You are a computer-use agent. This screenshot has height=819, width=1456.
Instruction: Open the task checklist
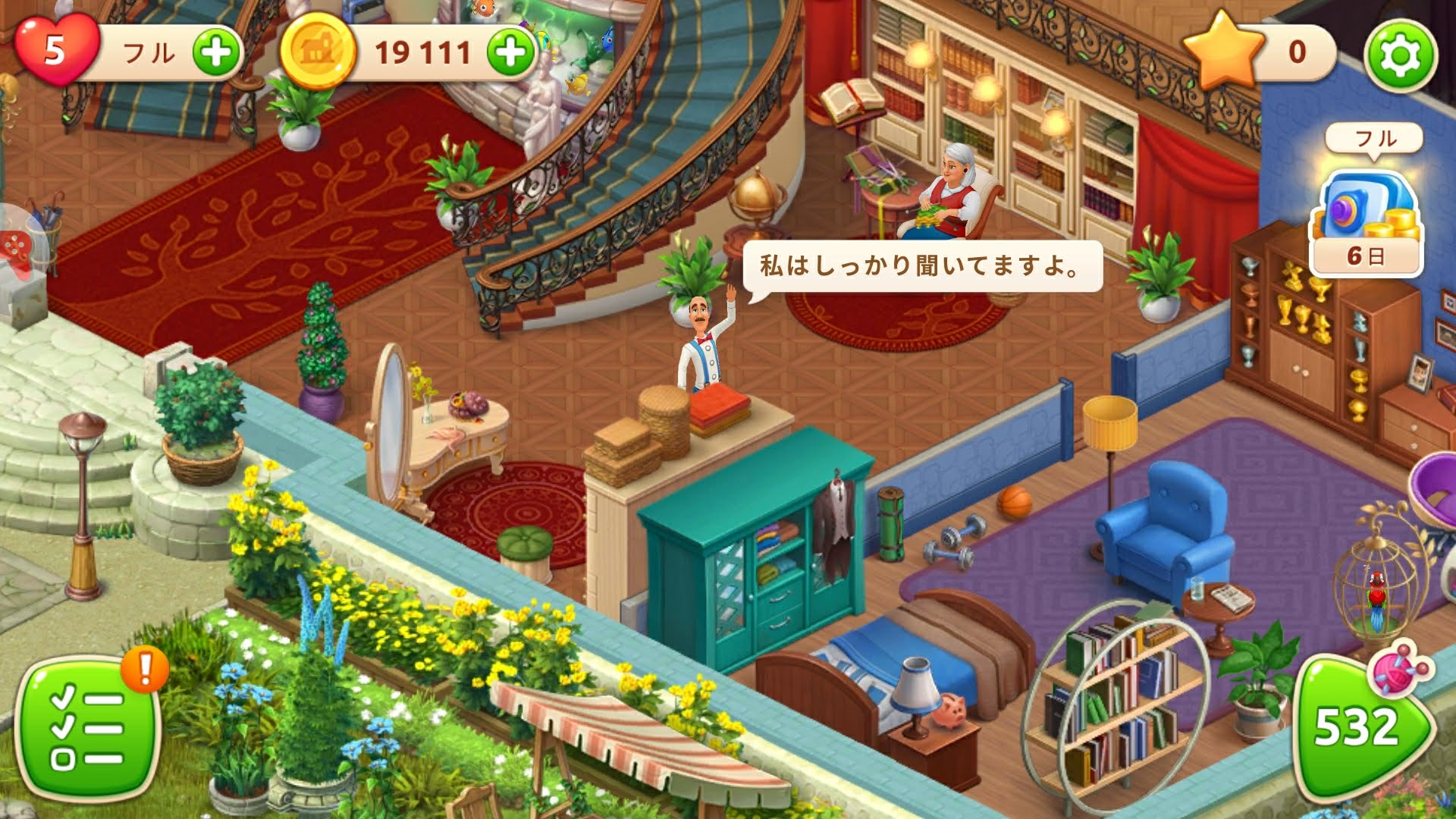[x=87, y=728]
